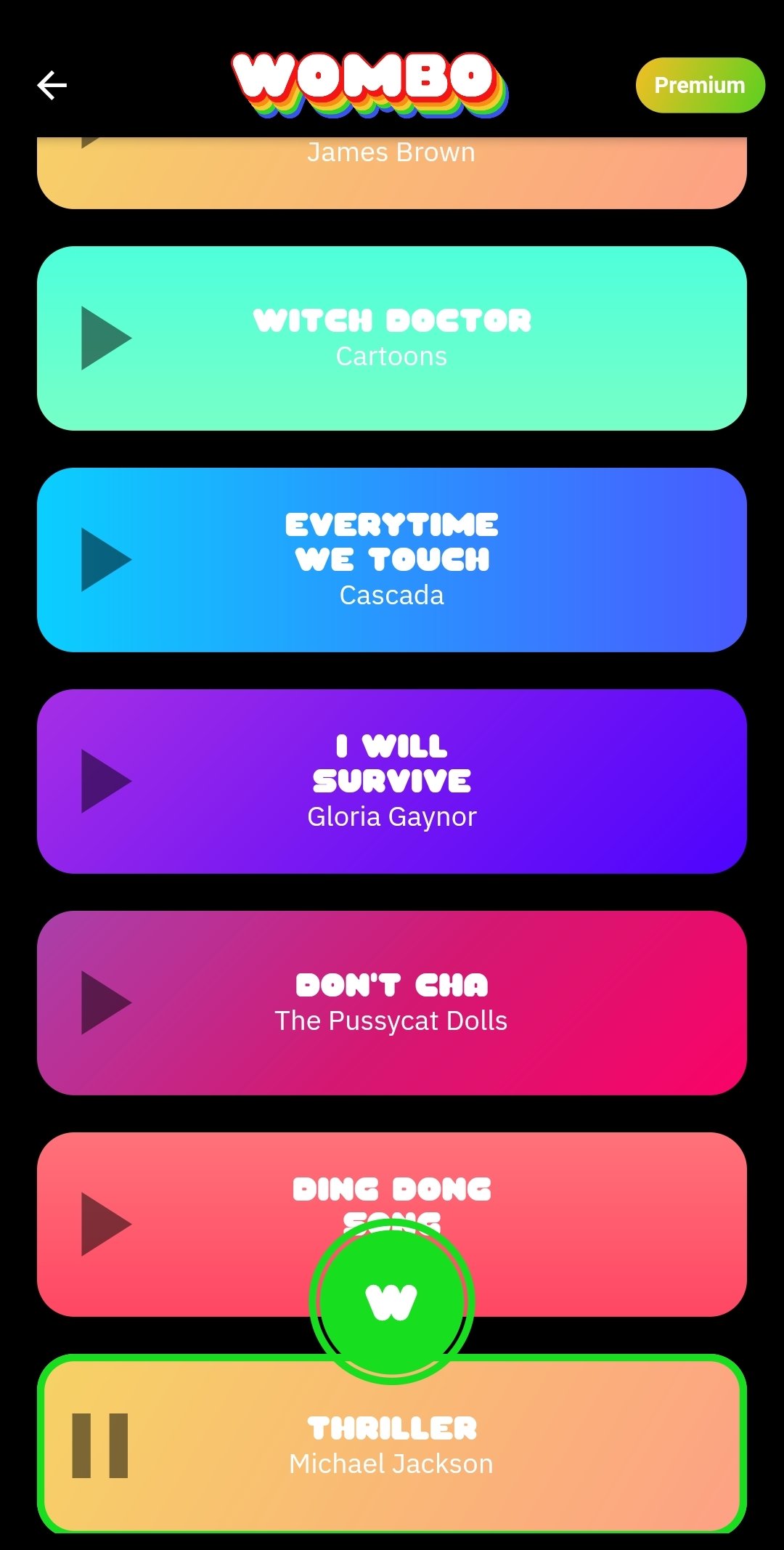Select the Witch Doctor song card
Image resolution: width=784 pixels, height=1550 pixels.
coord(392,338)
